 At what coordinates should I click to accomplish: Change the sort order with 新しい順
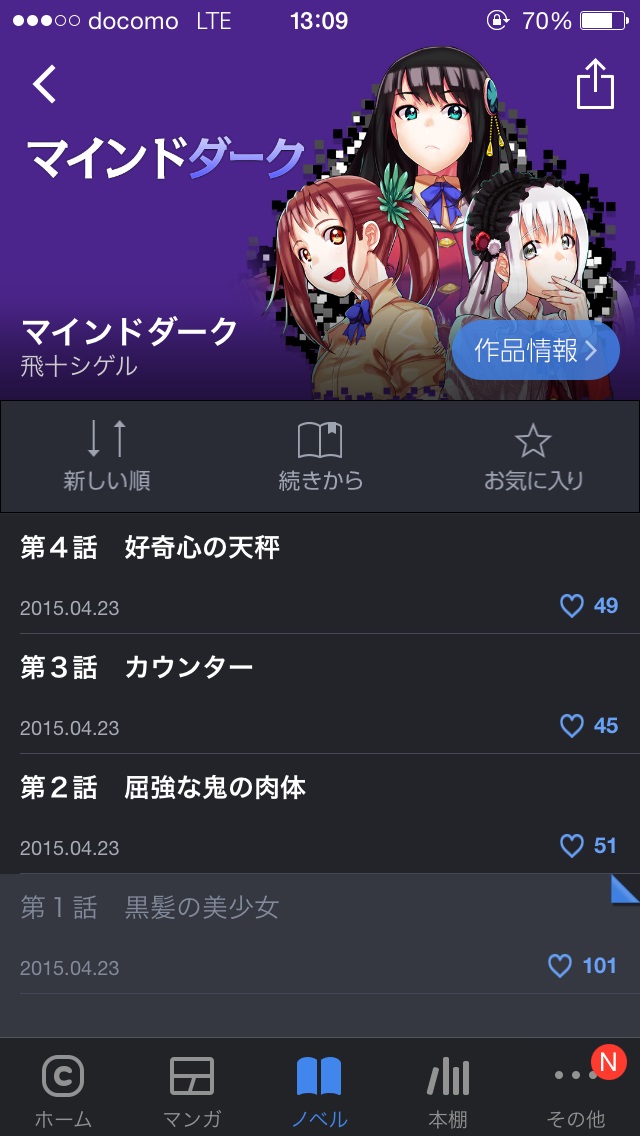[107, 456]
